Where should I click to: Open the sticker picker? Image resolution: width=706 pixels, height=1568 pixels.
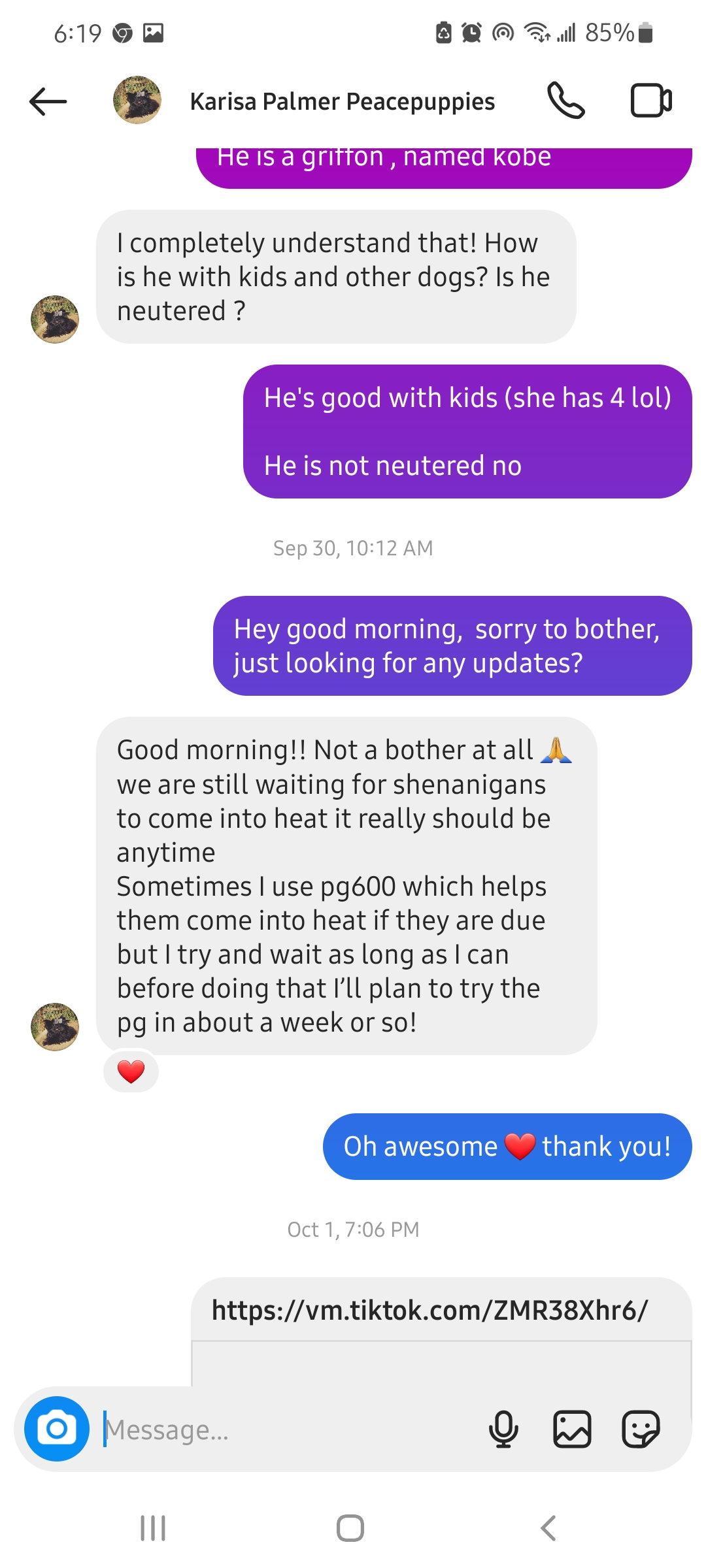[641, 1429]
